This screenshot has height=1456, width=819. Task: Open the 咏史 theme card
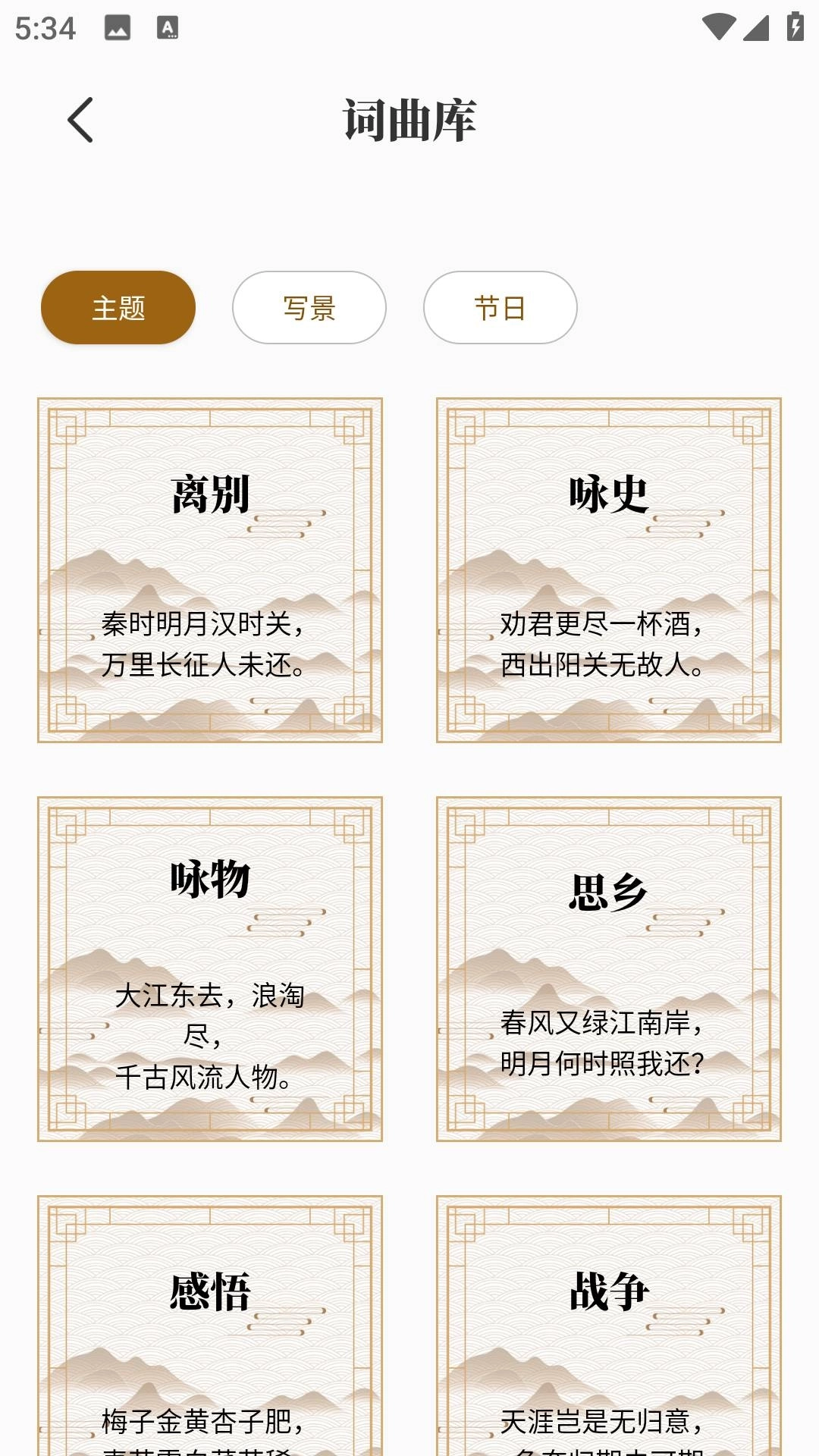(x=608, y=569)
